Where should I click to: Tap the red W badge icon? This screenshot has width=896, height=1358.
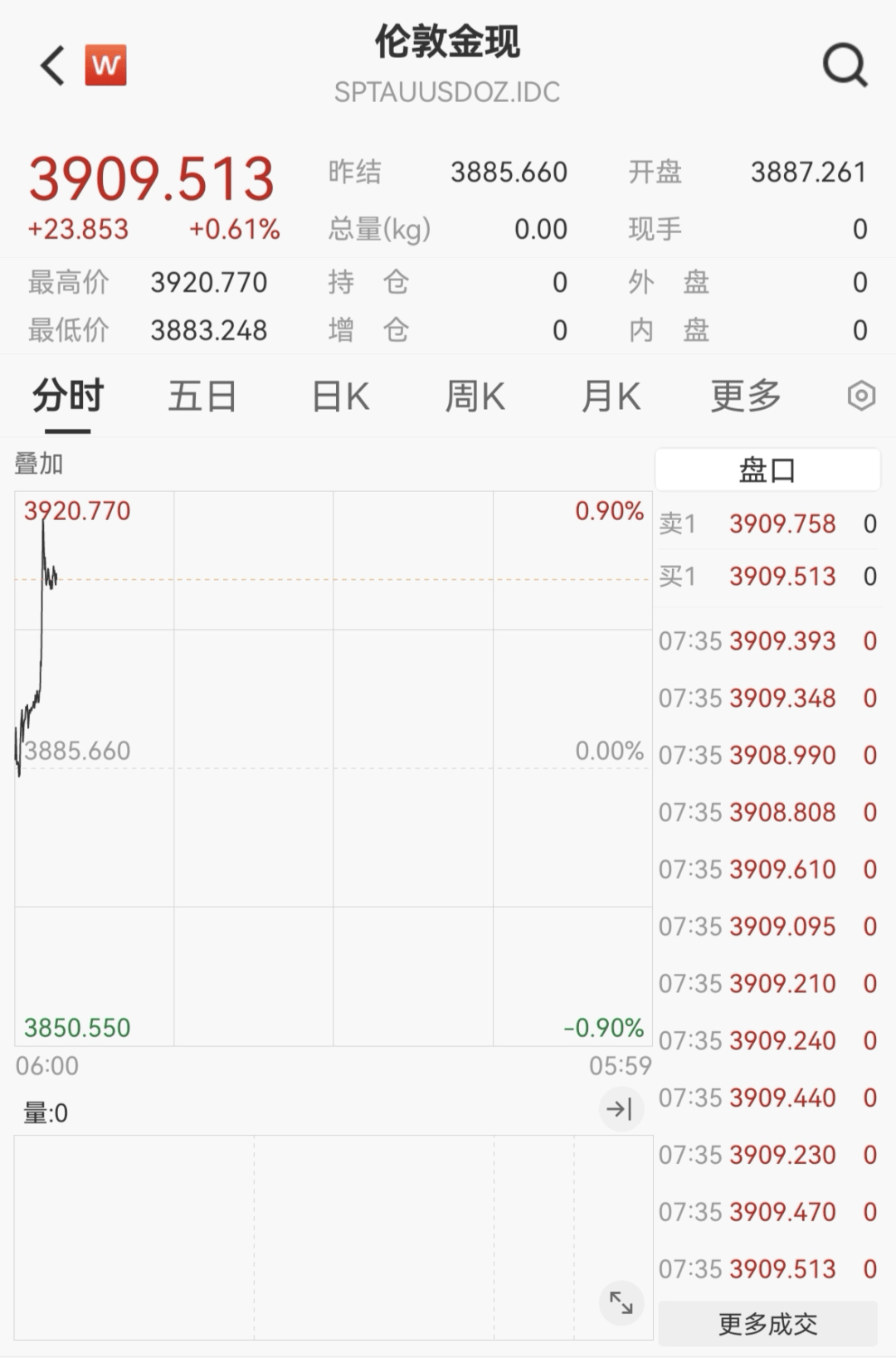[105, 66]
